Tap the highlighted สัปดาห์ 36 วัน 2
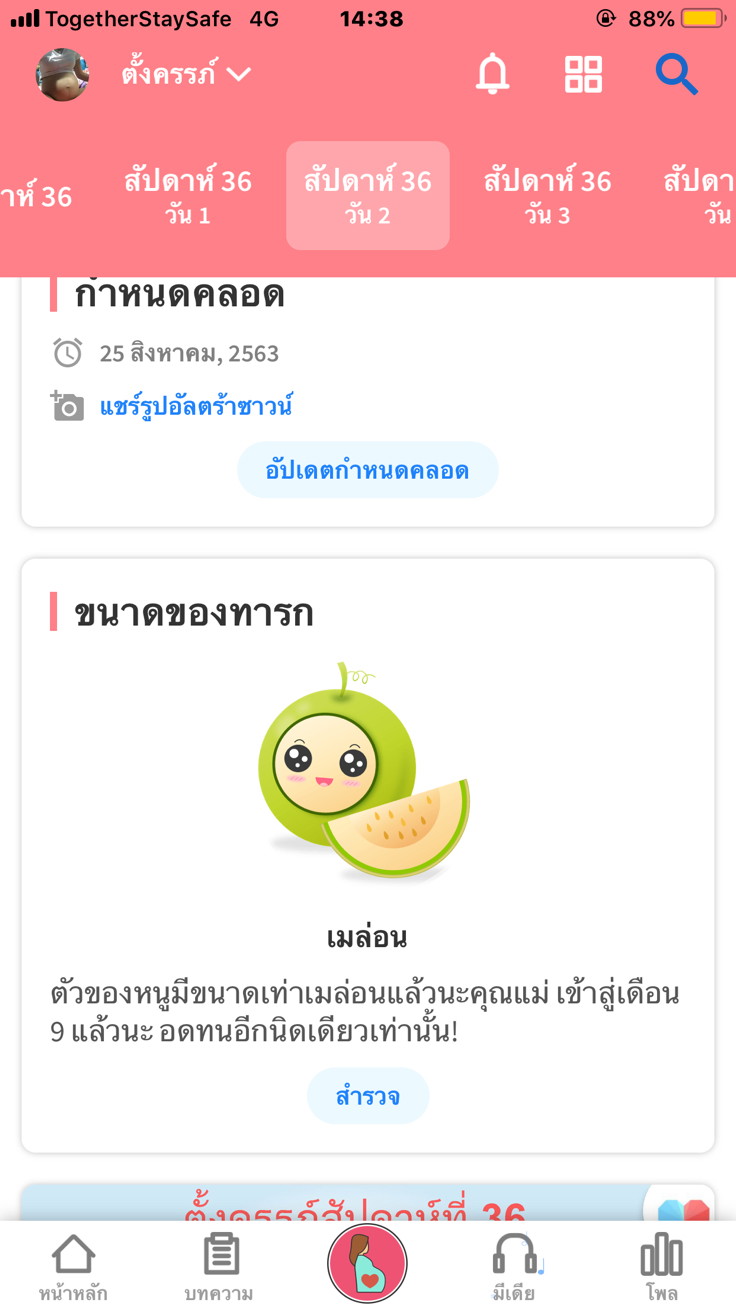Image resolution: width=736 pixels, height=1308 pixels. pyautogui.click(x=367, y=195)
